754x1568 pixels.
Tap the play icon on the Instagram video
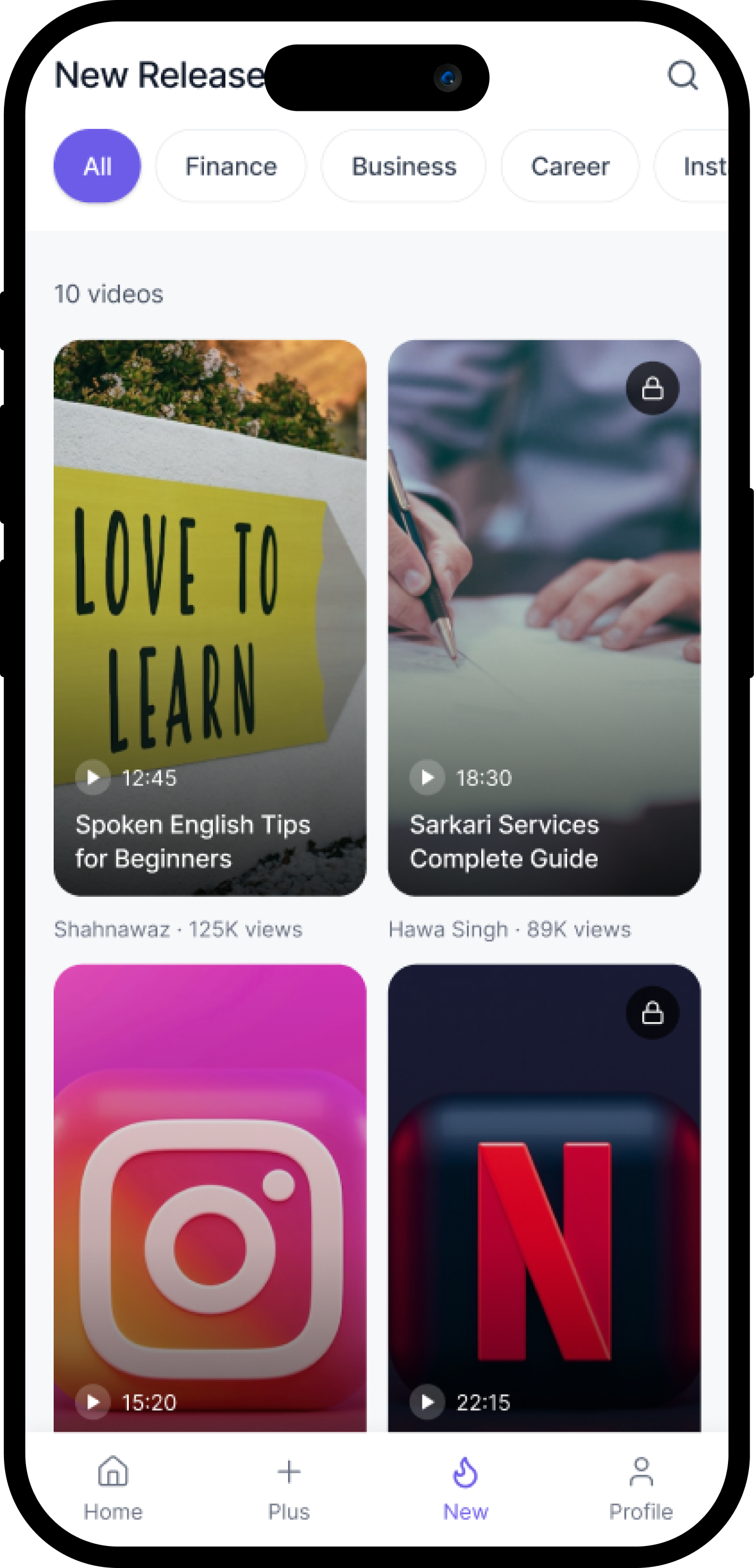[x=93, y=1402]
